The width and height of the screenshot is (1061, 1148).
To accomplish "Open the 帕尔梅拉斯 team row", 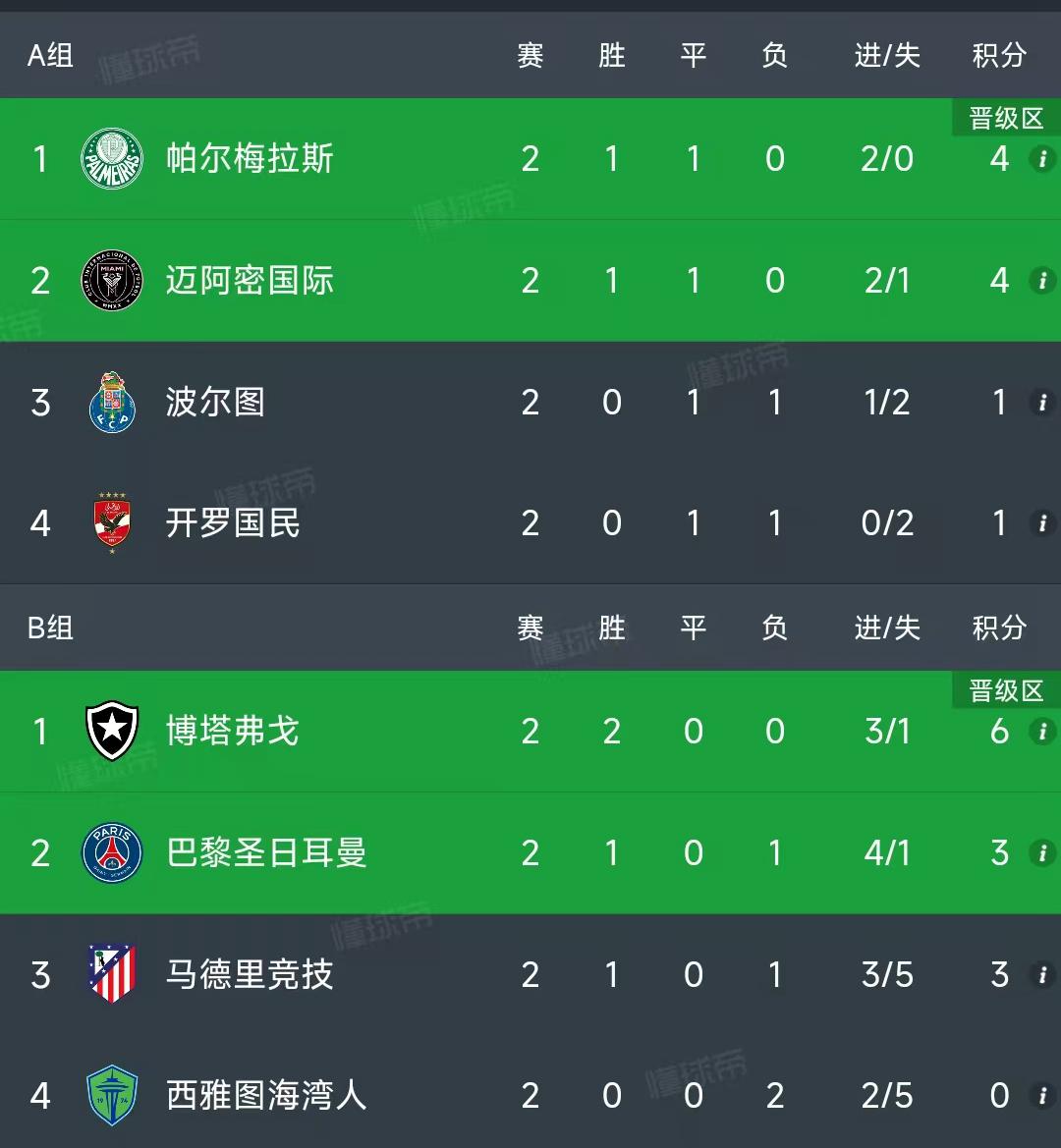I will (x=250, y=159).
